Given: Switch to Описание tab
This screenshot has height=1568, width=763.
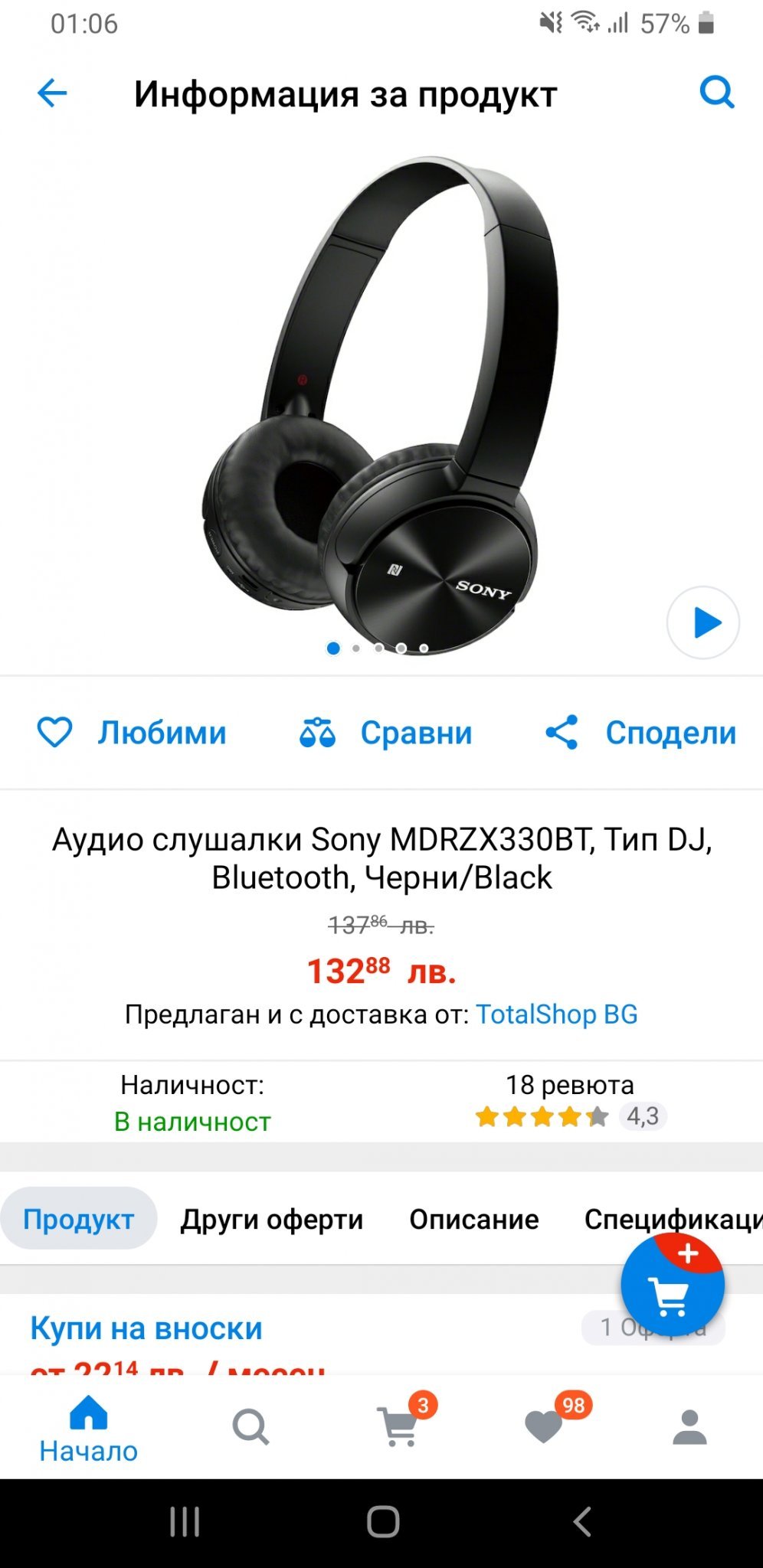Looking at the screenshot, I should click(474, 1218).
